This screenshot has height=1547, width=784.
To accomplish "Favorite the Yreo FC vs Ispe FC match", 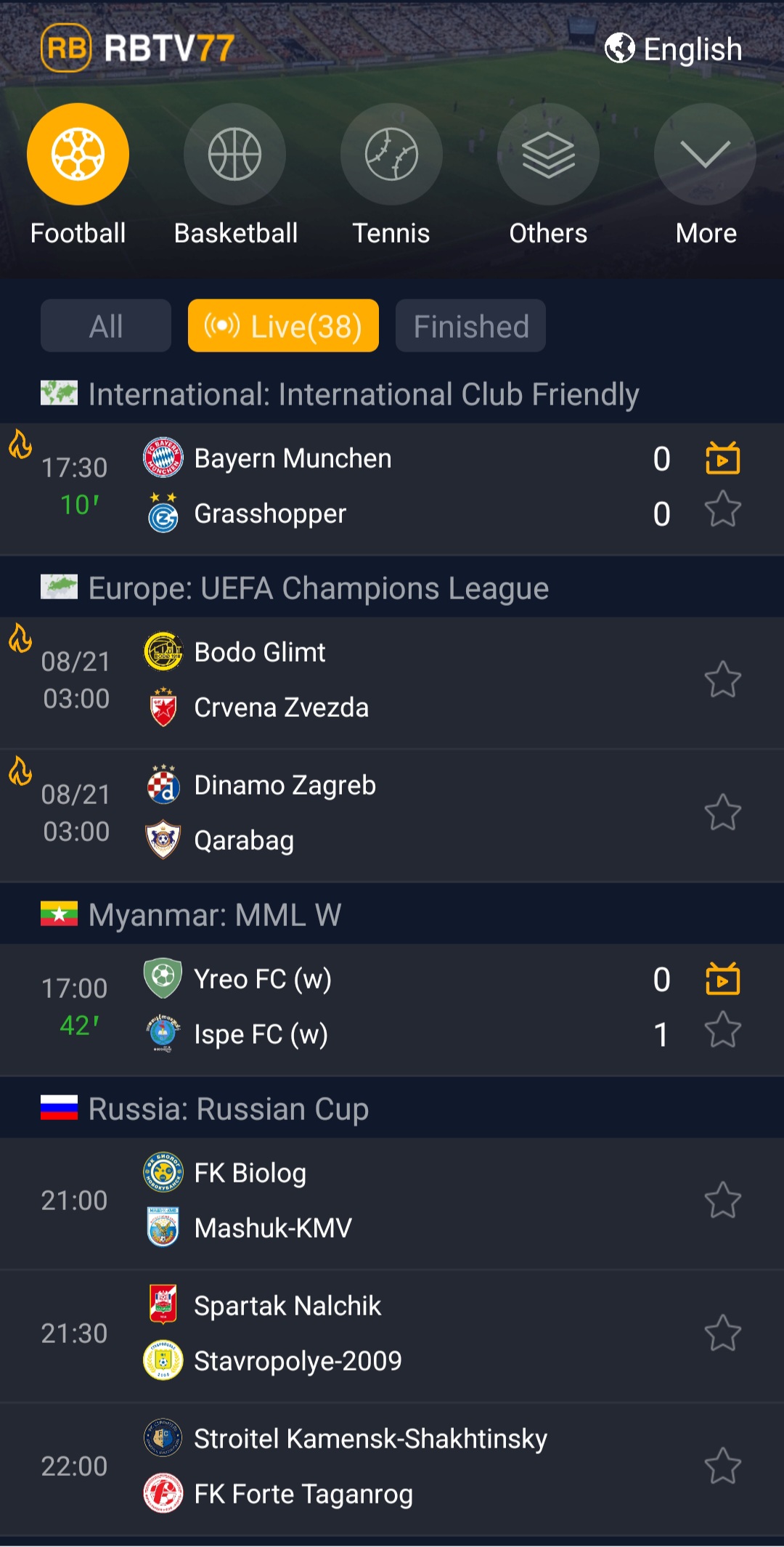I will 723,1030.
